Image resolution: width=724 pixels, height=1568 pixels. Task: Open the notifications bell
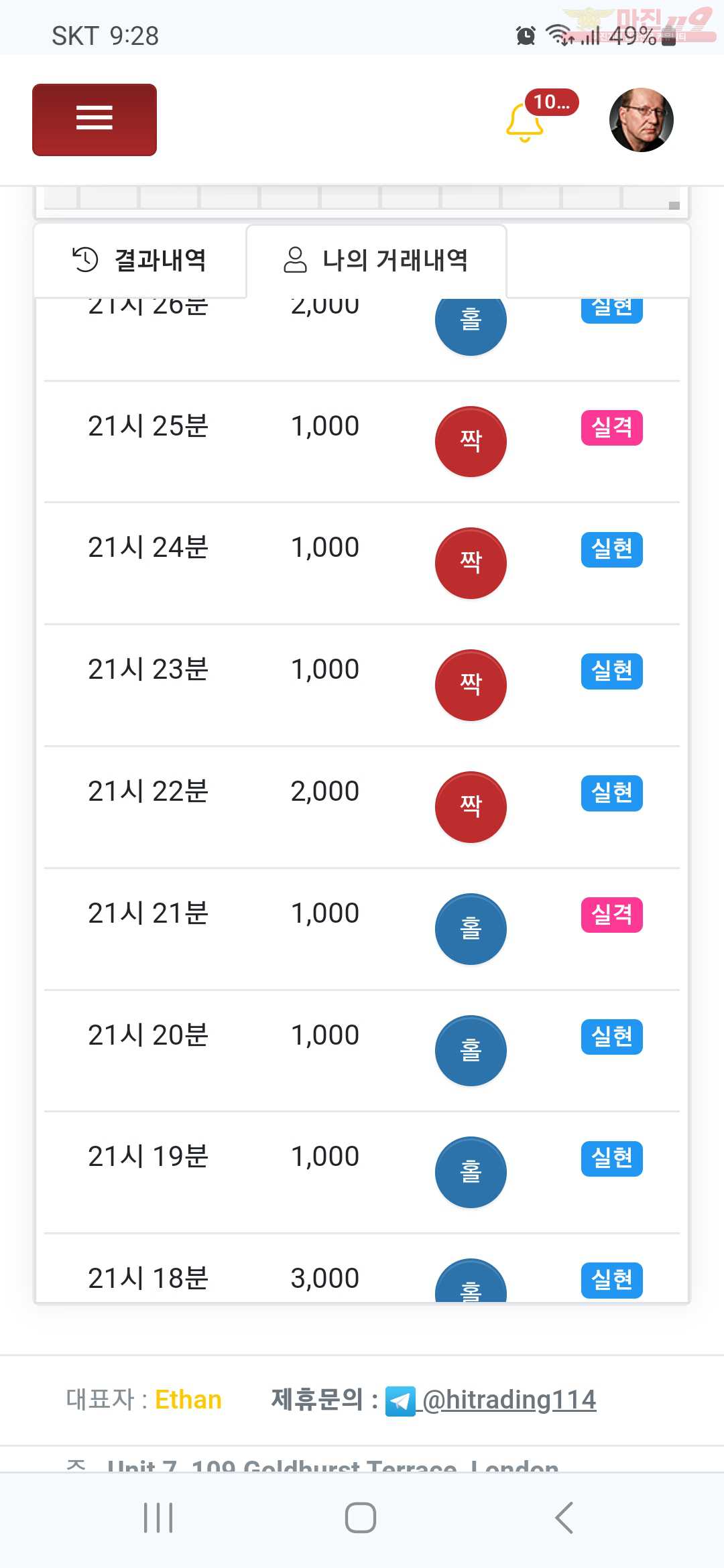tap(524, 123)
